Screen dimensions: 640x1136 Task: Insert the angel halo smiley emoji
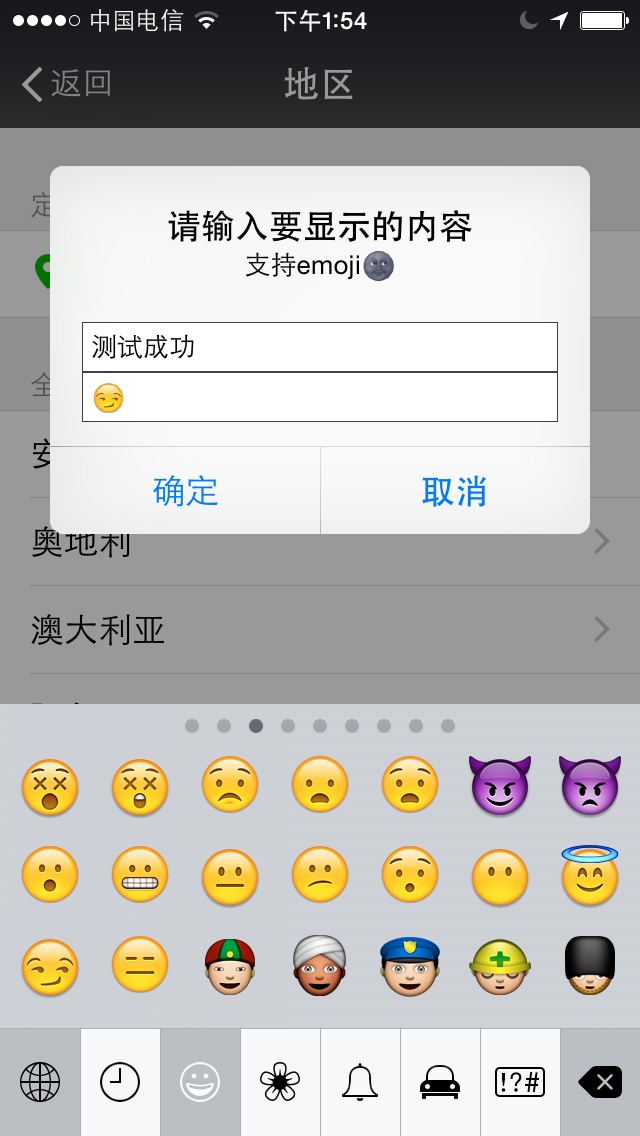point(590,876)
